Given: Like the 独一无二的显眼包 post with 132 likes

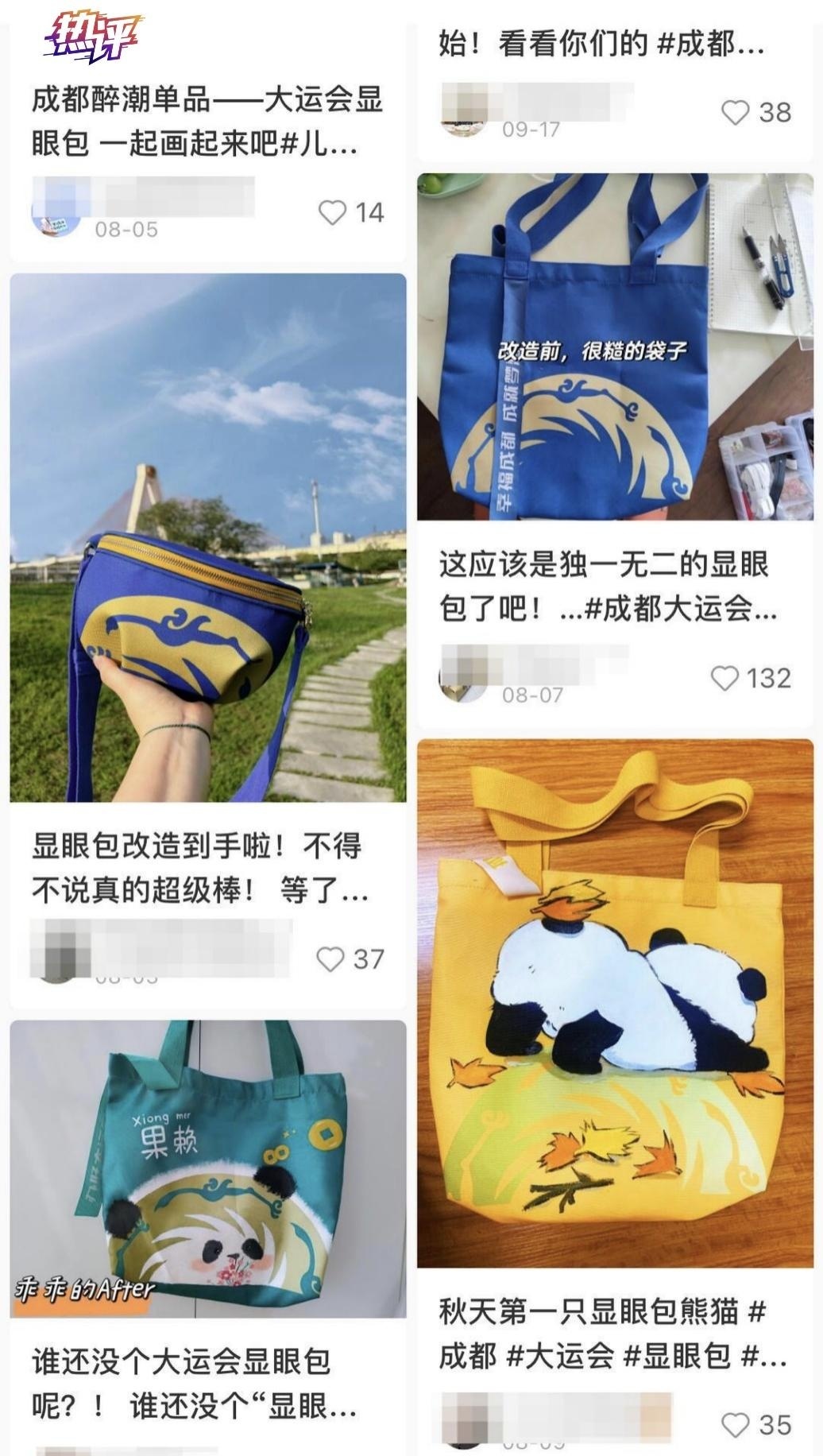Looking at the screenshot, I should [x=724, y=678].
